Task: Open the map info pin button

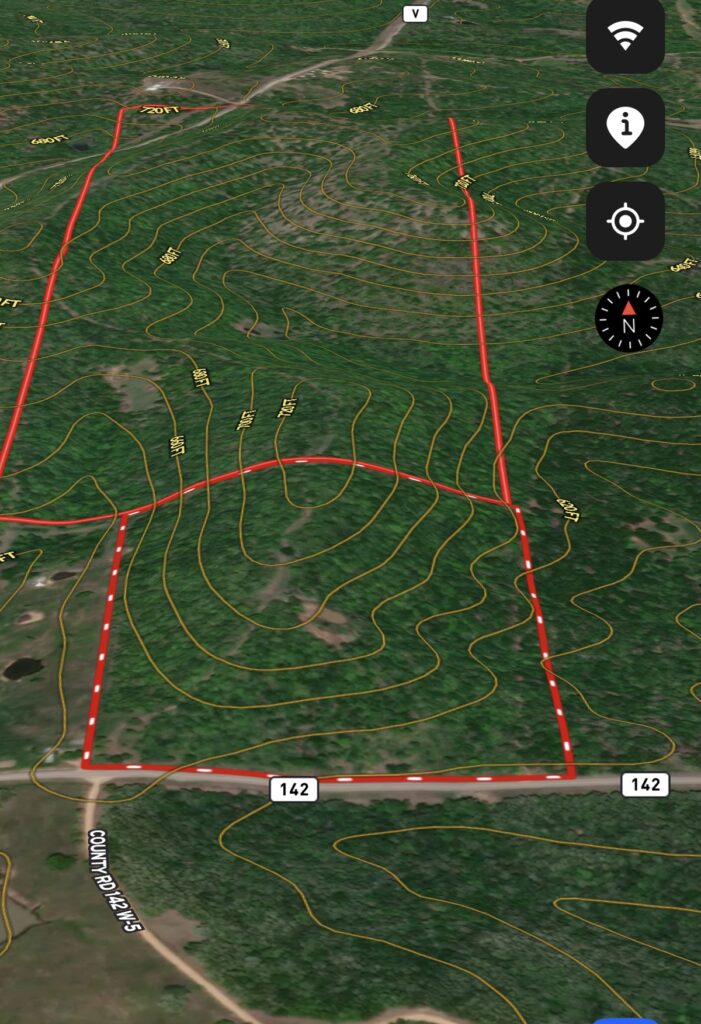Action: pyautogui.click(x=625, y=127)
